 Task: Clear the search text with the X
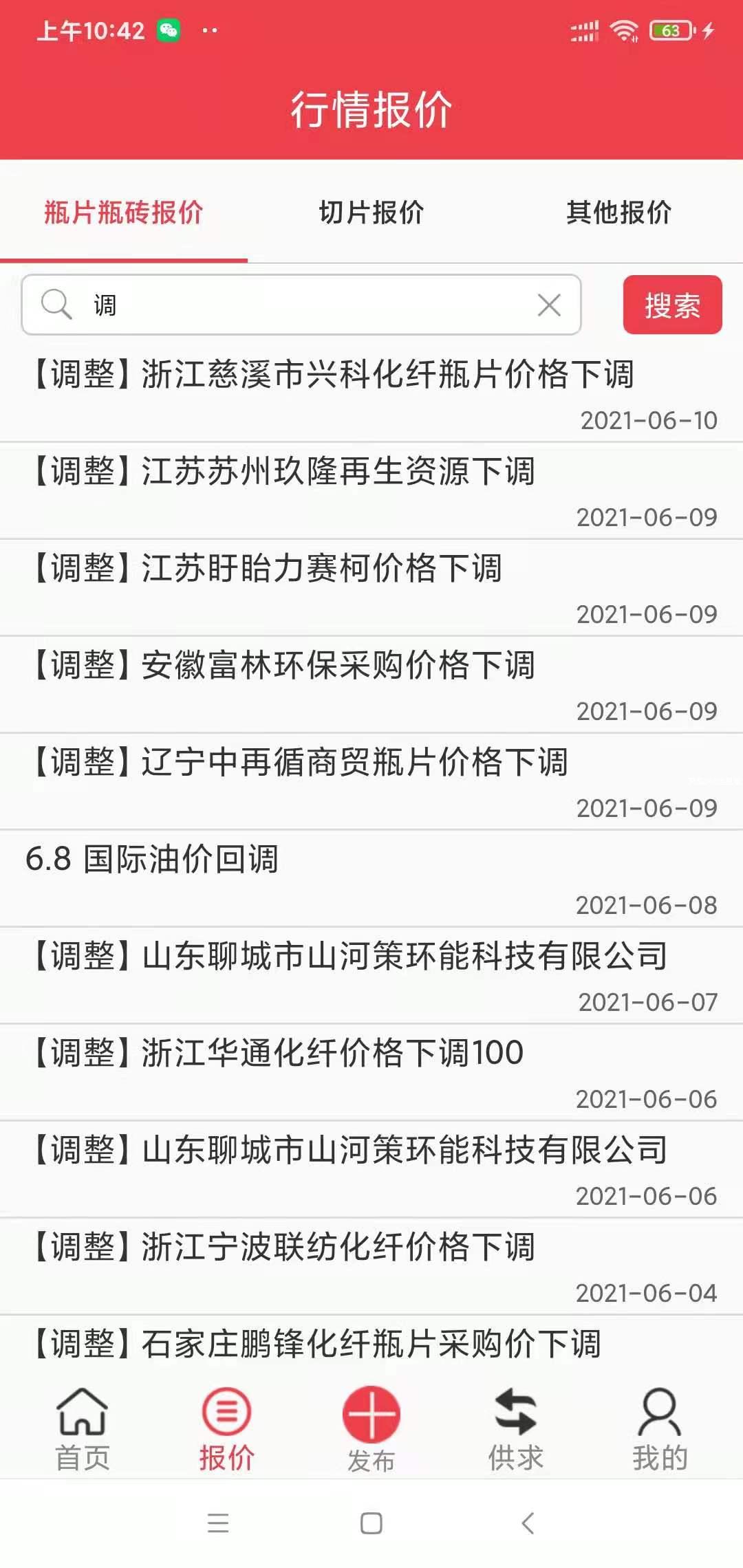(549, 305)
